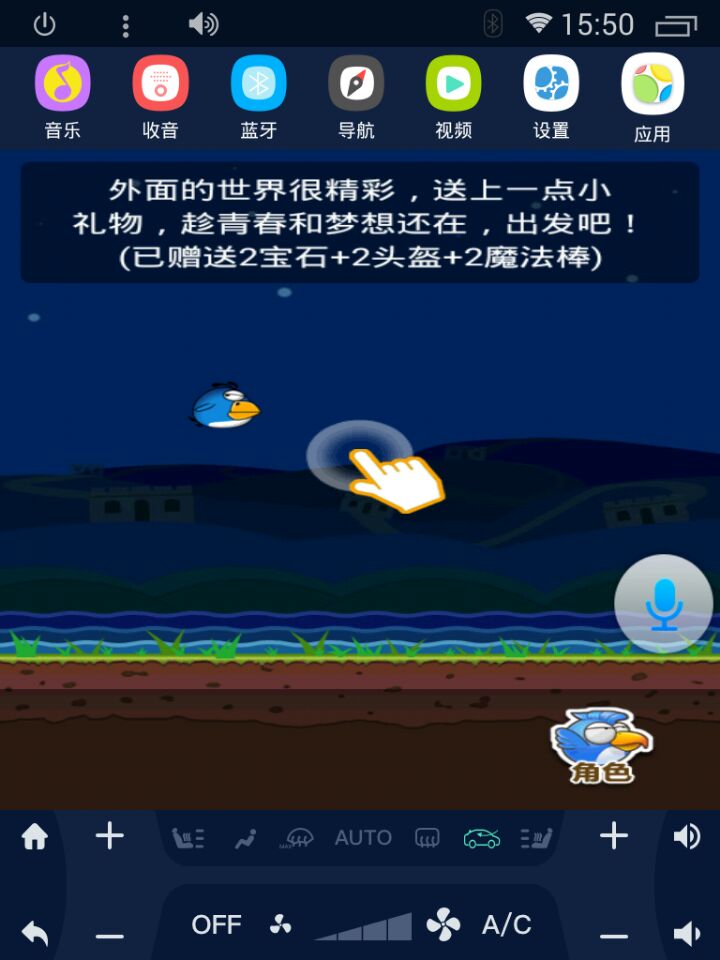Open the 音乐 music app
The height and width of the screenshot is (960, 720).
point(62,85)
